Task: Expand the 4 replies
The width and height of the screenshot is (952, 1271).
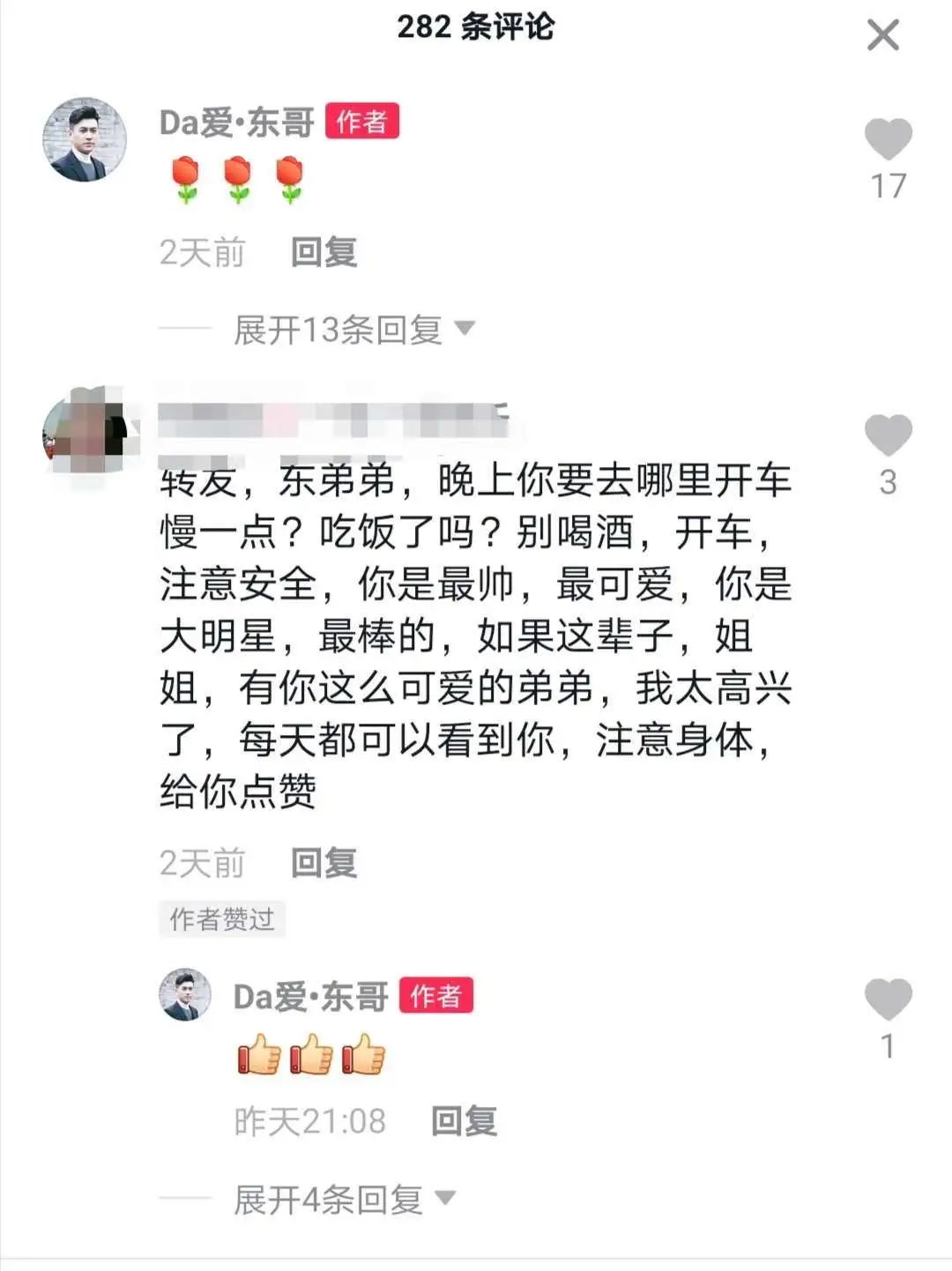Action: (344, 1200)
